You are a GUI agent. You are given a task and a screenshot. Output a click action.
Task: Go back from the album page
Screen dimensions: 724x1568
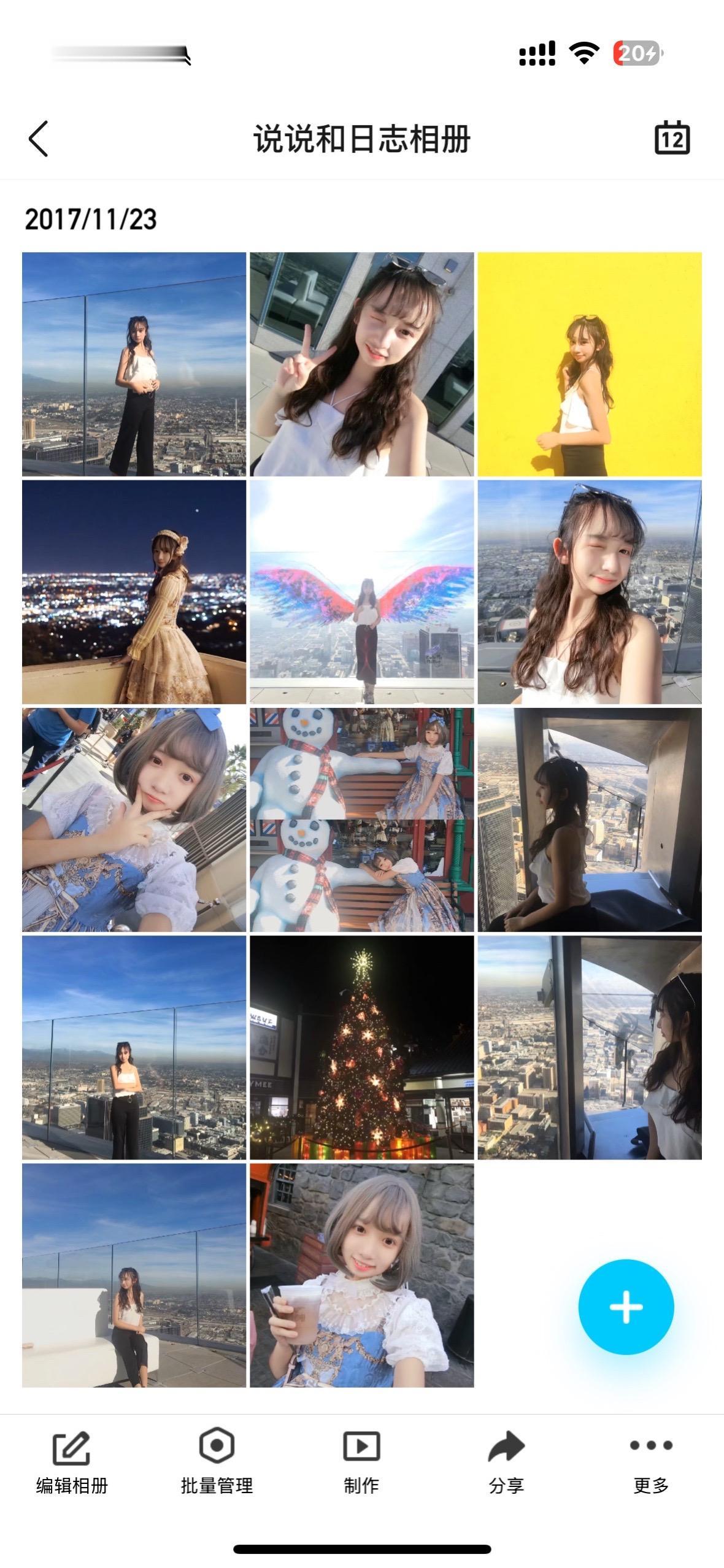coord(38,139)
